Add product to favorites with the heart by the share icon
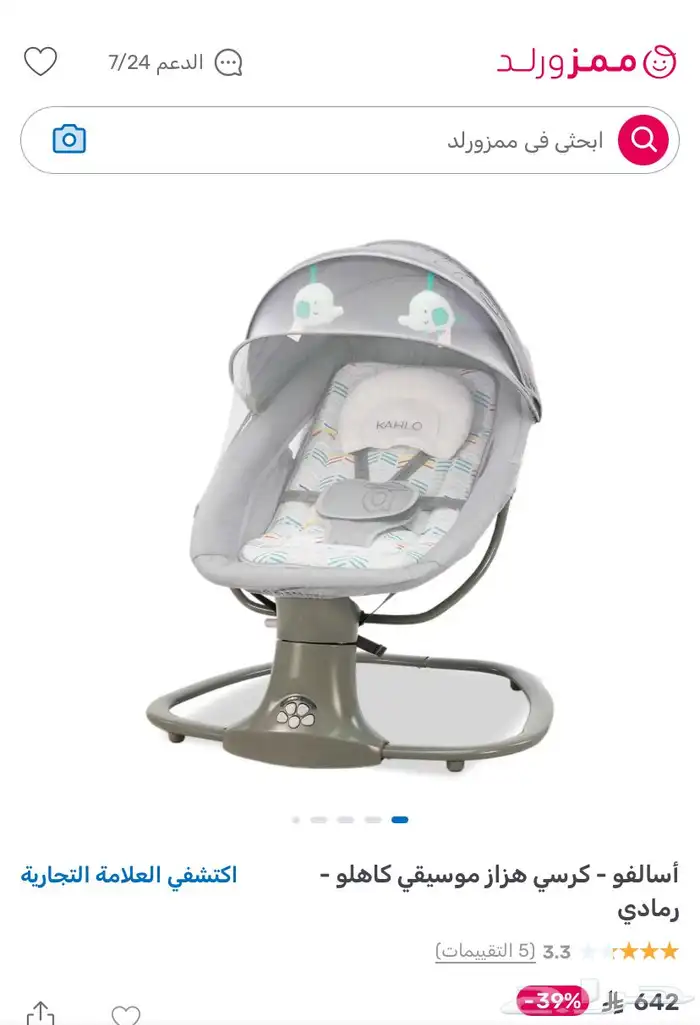Viewport: 700px width, 1025px height. [x=125, y=1014]
